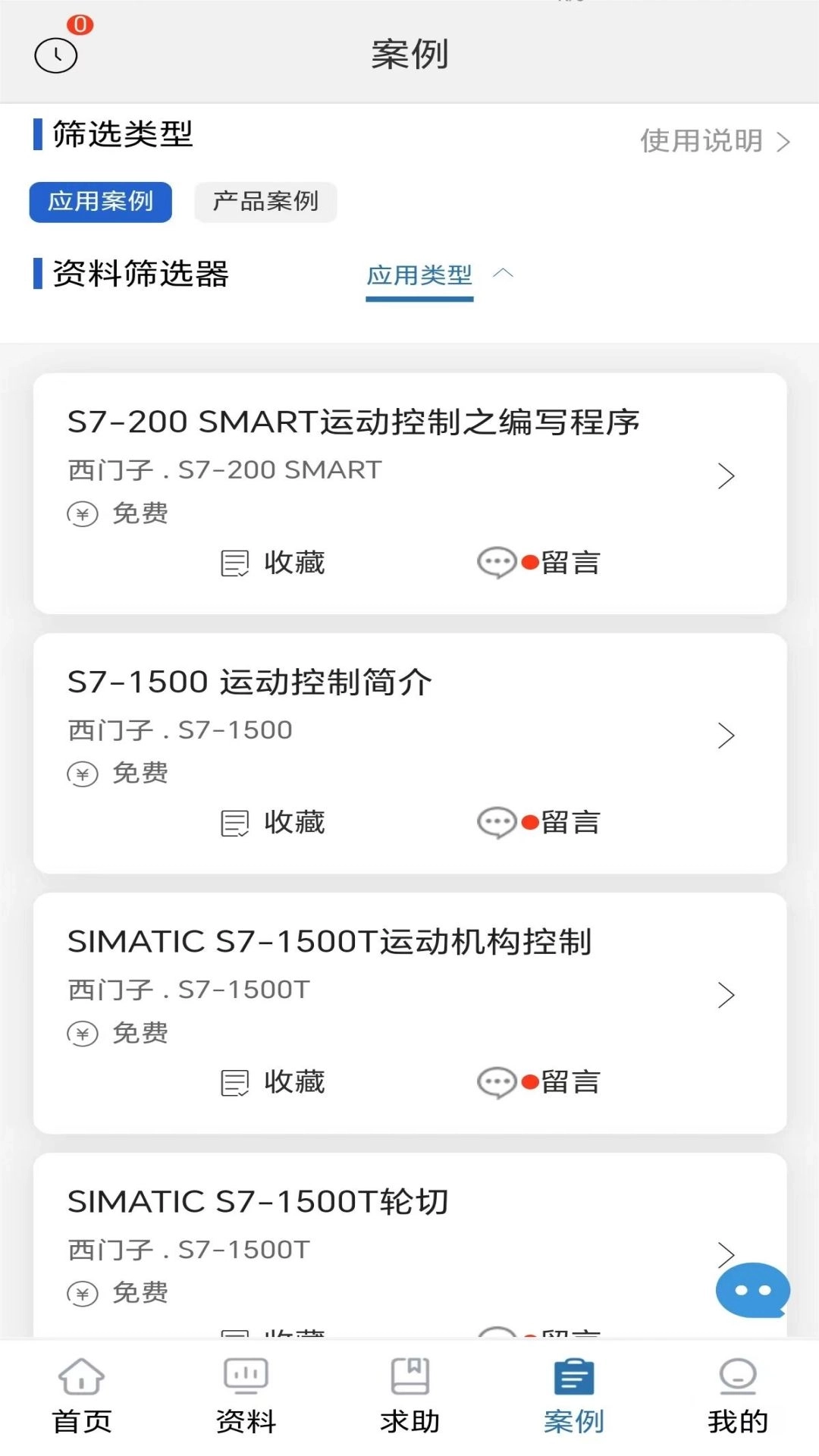Select the 应用案例 filter toggle
Image resolution: width=819 pixels, height=1456 pixels.
[99, 201]
